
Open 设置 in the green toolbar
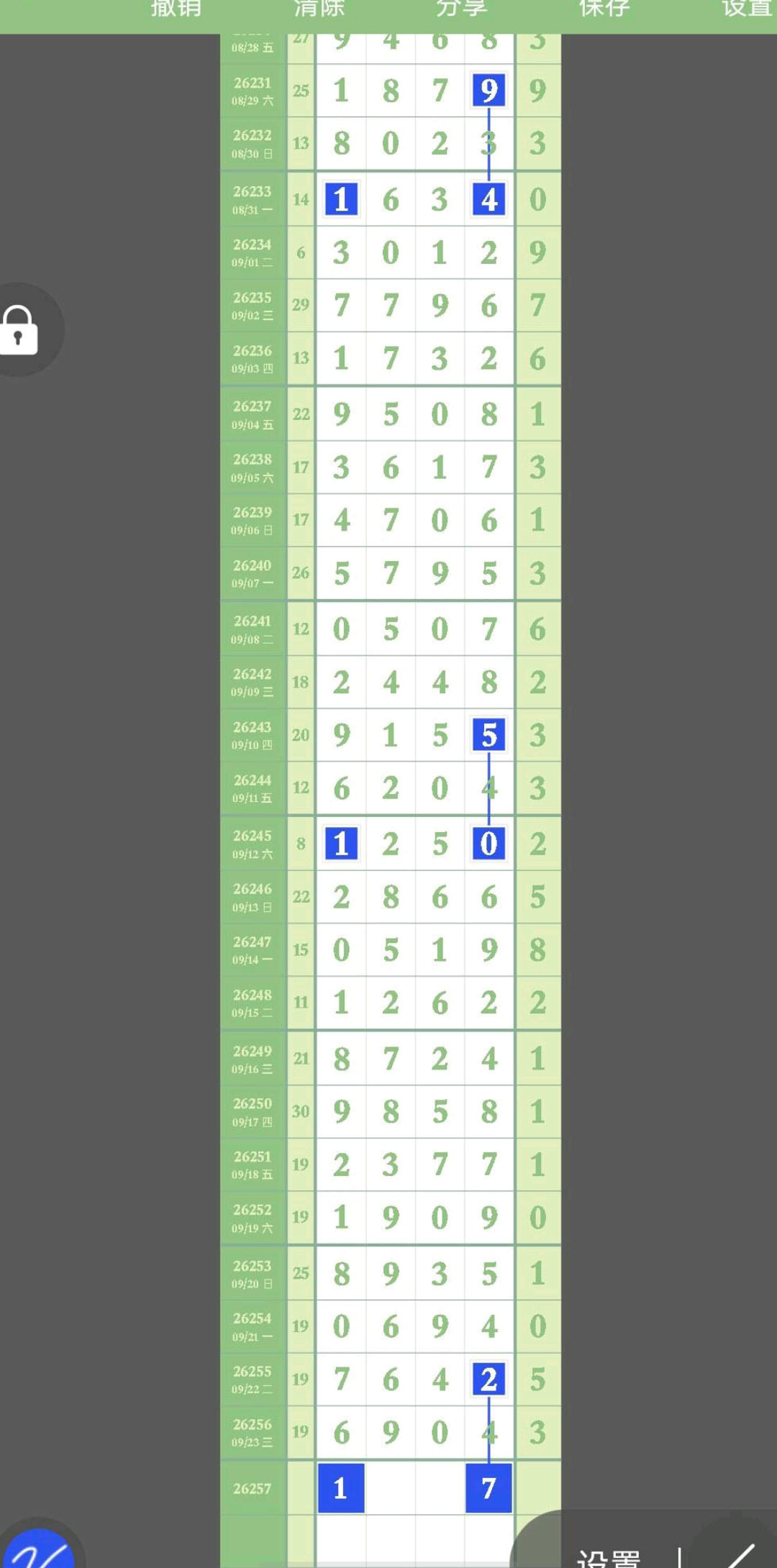(x=748, y=9)
